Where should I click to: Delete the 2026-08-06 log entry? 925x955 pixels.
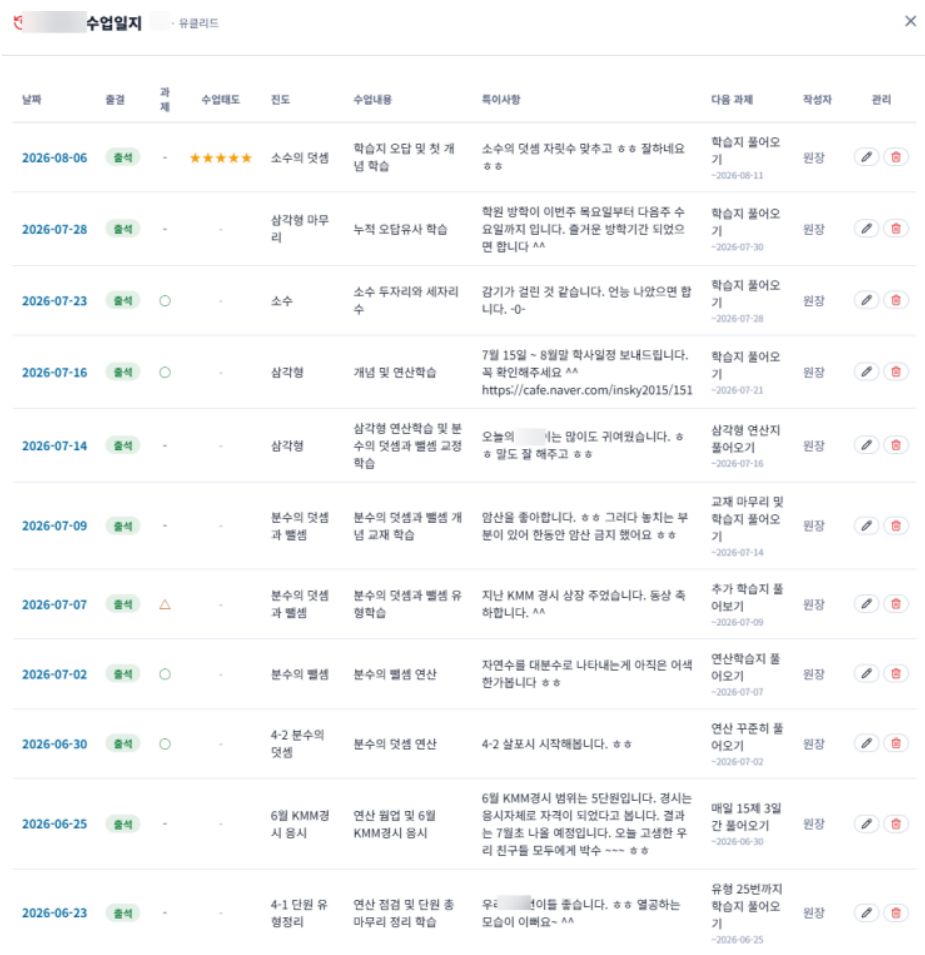tap(896, 157)
